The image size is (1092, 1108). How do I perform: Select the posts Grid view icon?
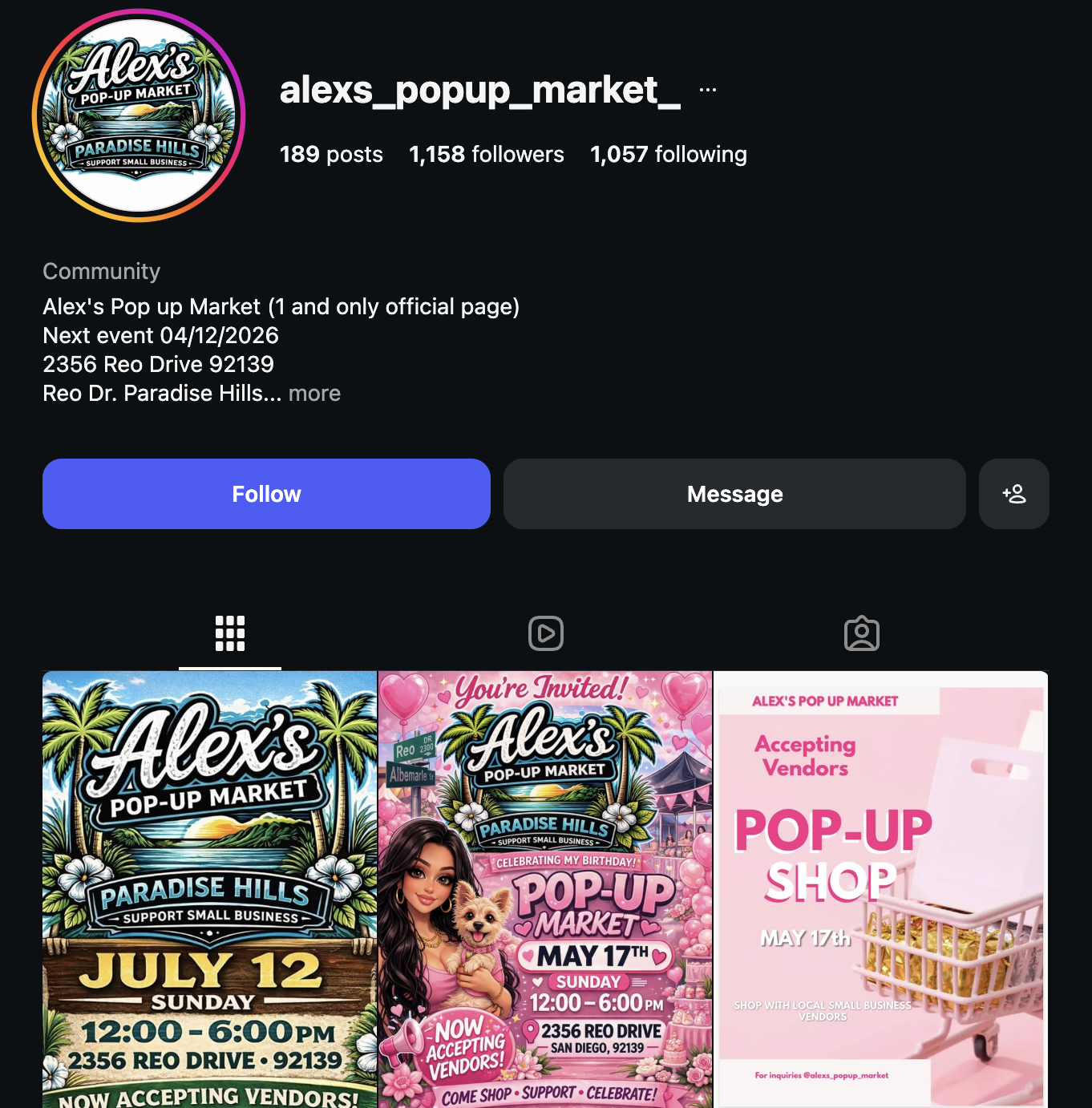coord(230,633)
